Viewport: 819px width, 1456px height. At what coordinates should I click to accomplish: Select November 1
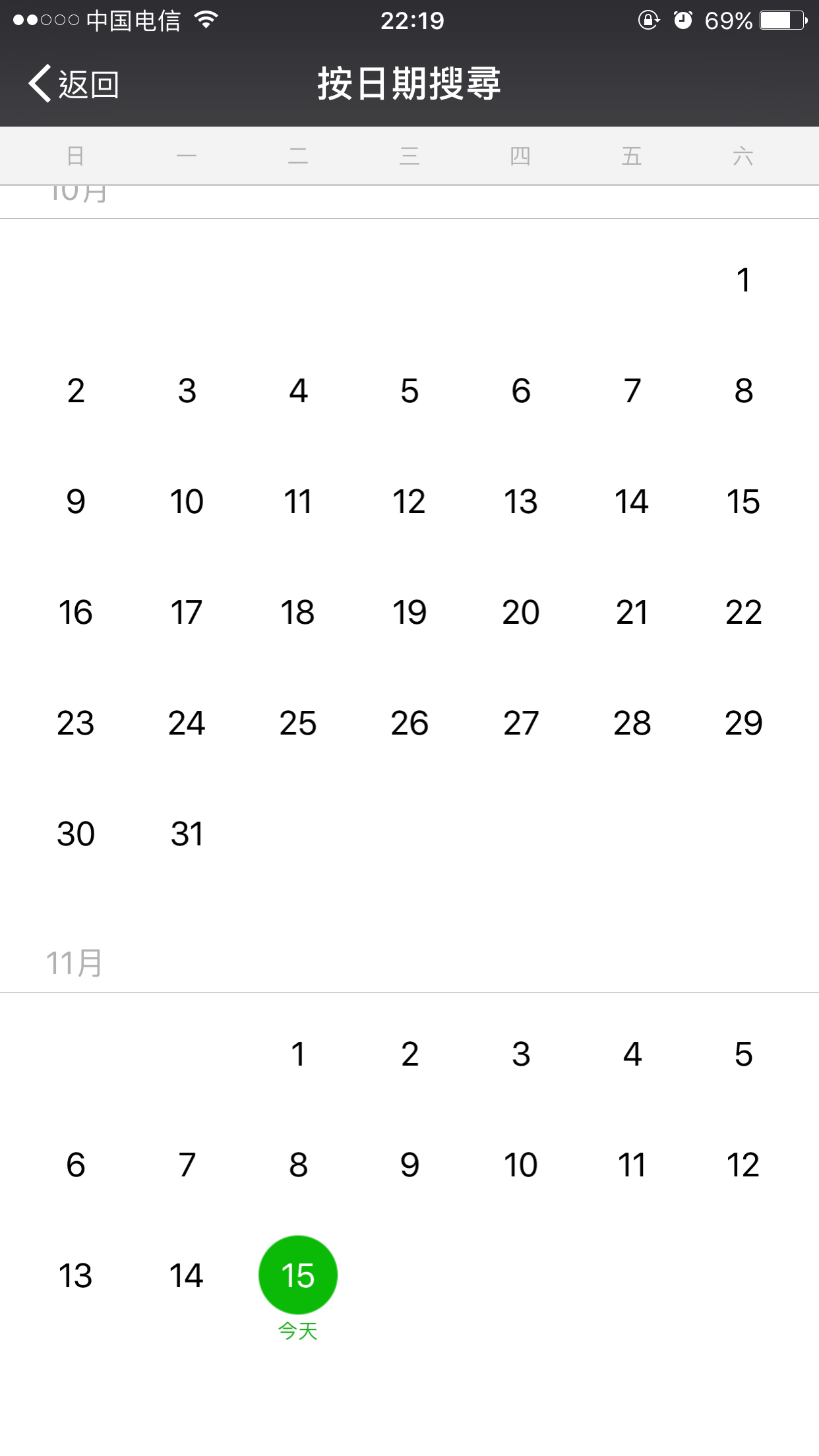tap(298, 1054)
